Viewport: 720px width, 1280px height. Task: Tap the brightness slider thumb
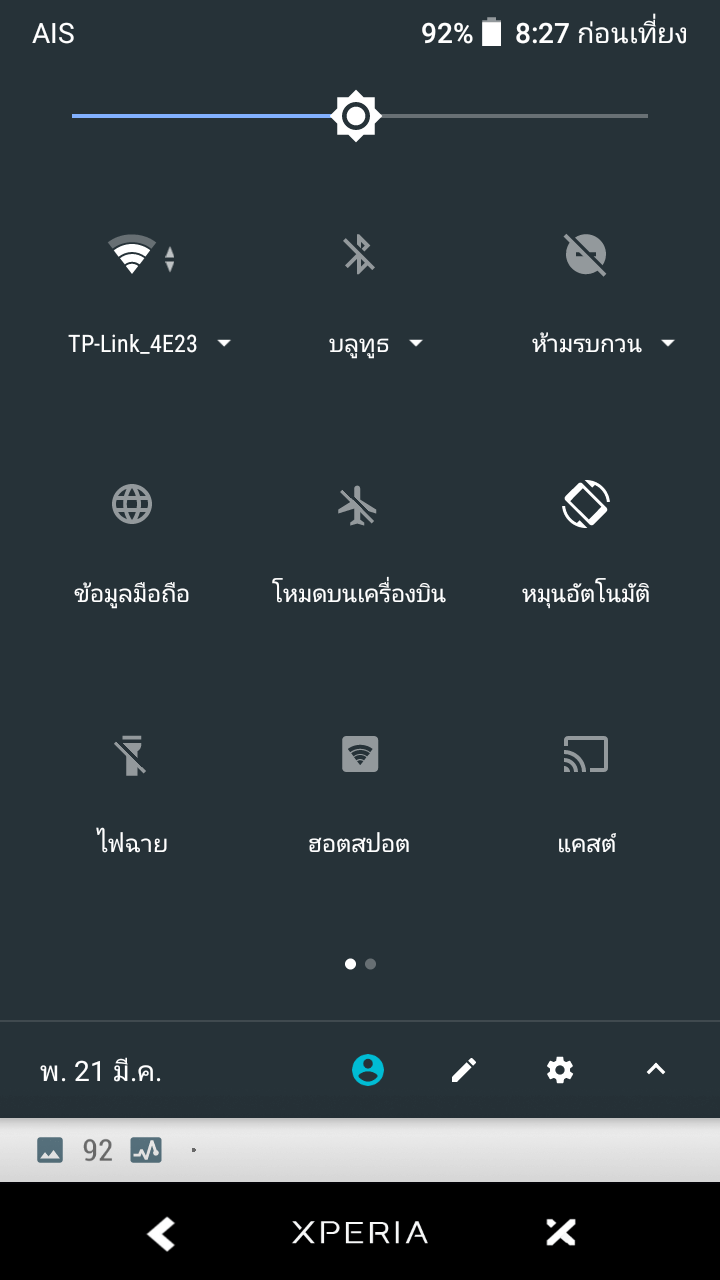click(356, 116)
